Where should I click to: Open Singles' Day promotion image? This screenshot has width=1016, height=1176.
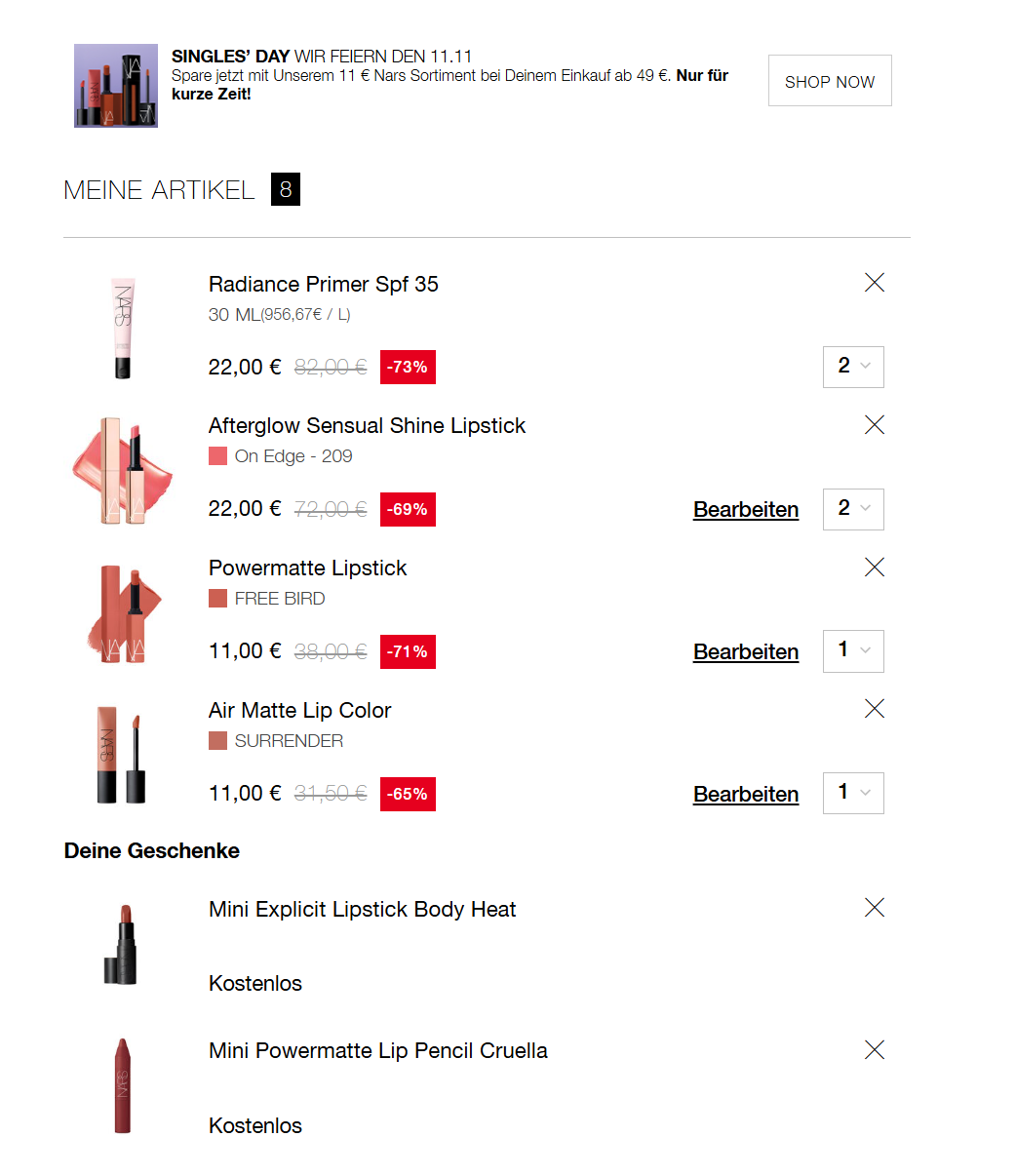pos(116,86)
